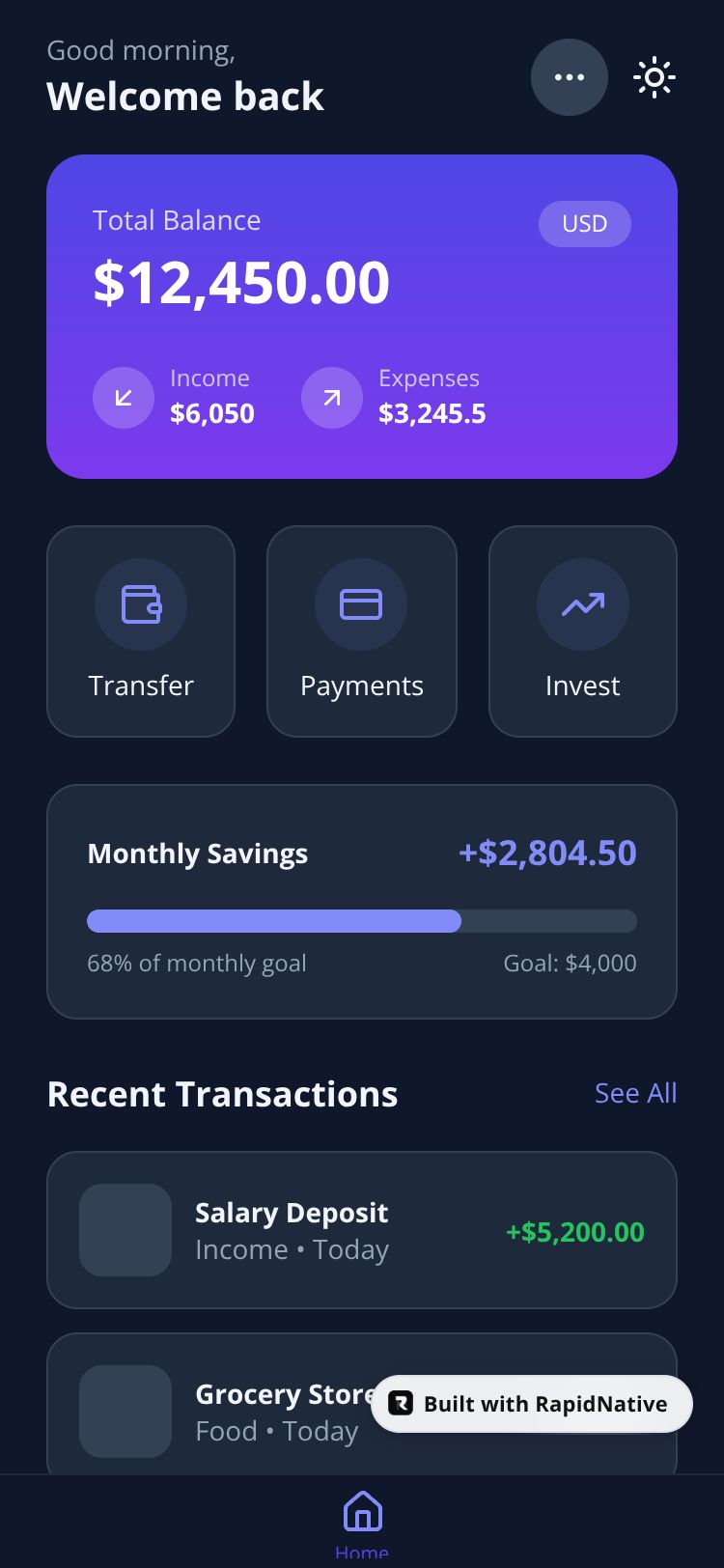Open the Payments quick action
This screenshot has height=1568, width=724.
[361, 631]
